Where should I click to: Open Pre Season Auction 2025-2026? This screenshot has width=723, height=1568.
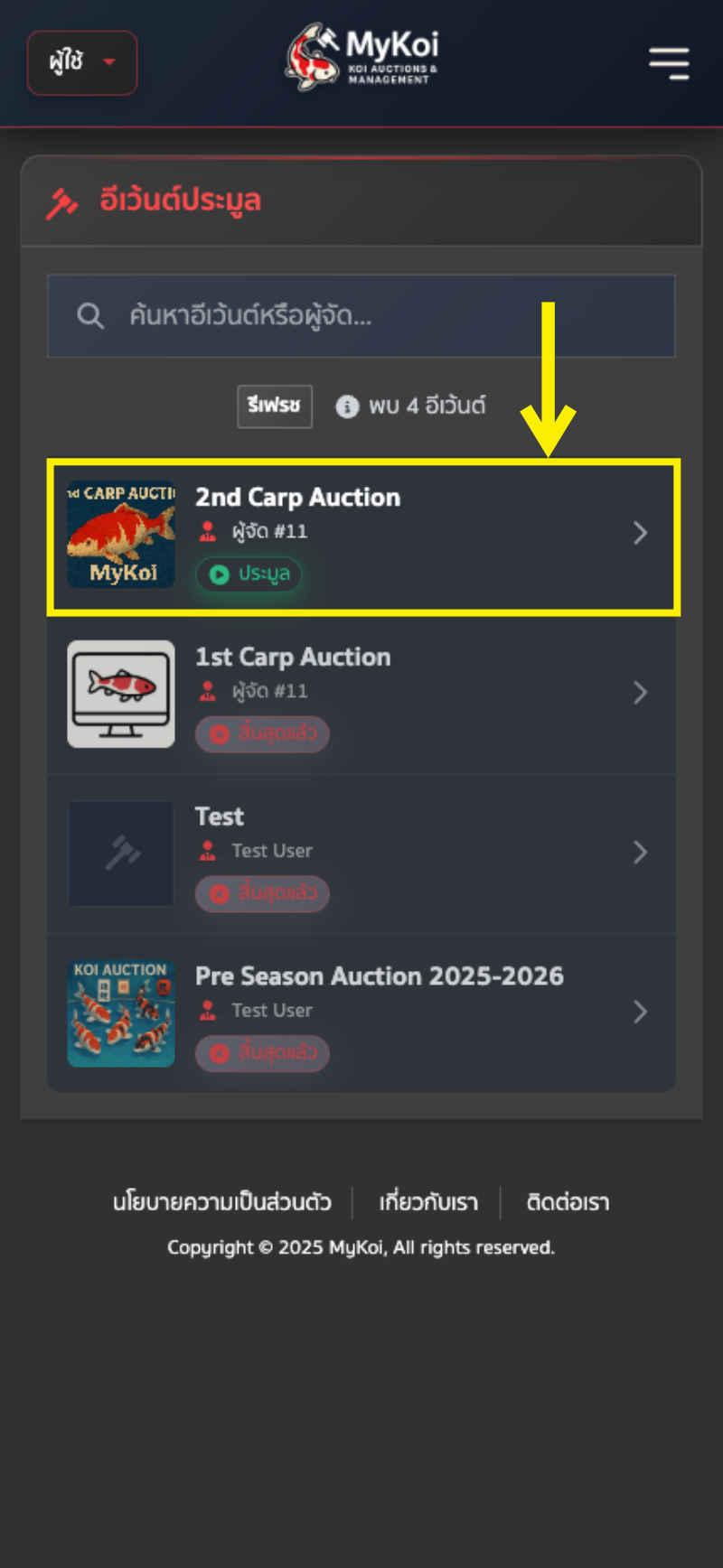361,1013
